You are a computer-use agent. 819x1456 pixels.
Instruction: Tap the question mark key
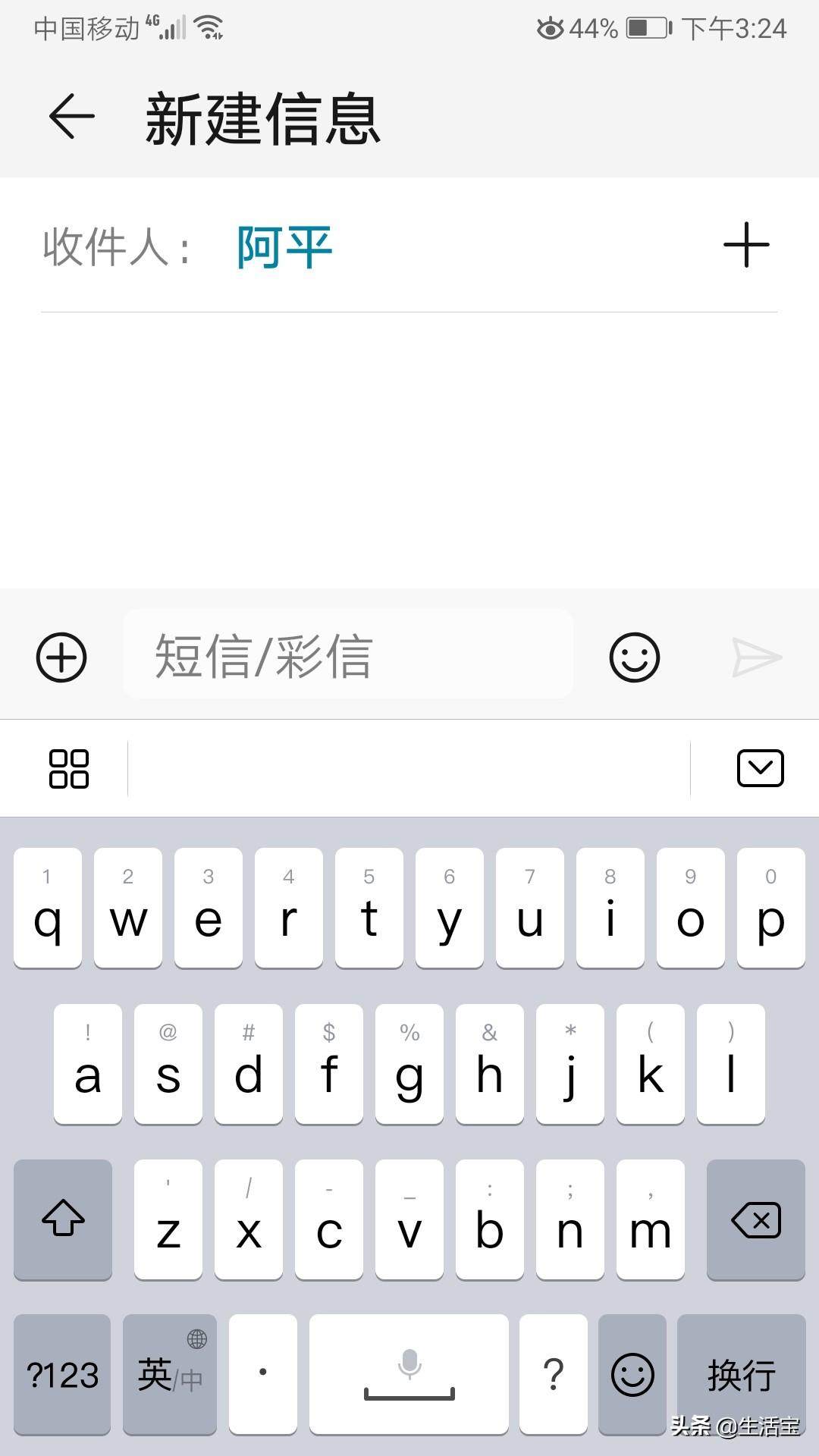(554, 1375)
